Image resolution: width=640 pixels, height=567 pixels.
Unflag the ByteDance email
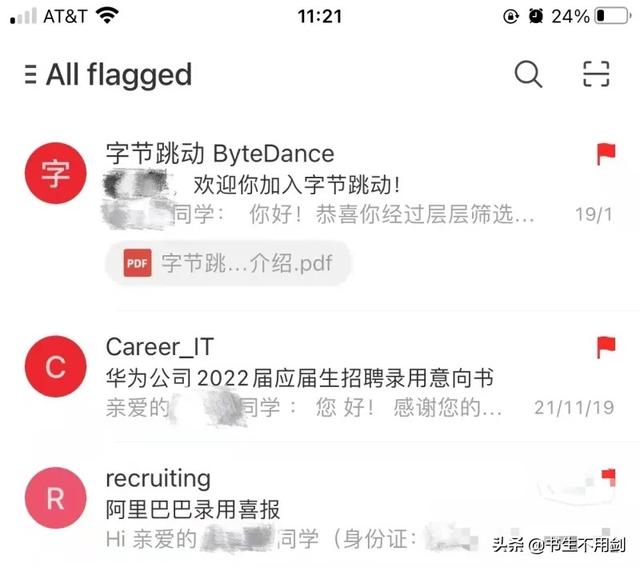(605, 153)
